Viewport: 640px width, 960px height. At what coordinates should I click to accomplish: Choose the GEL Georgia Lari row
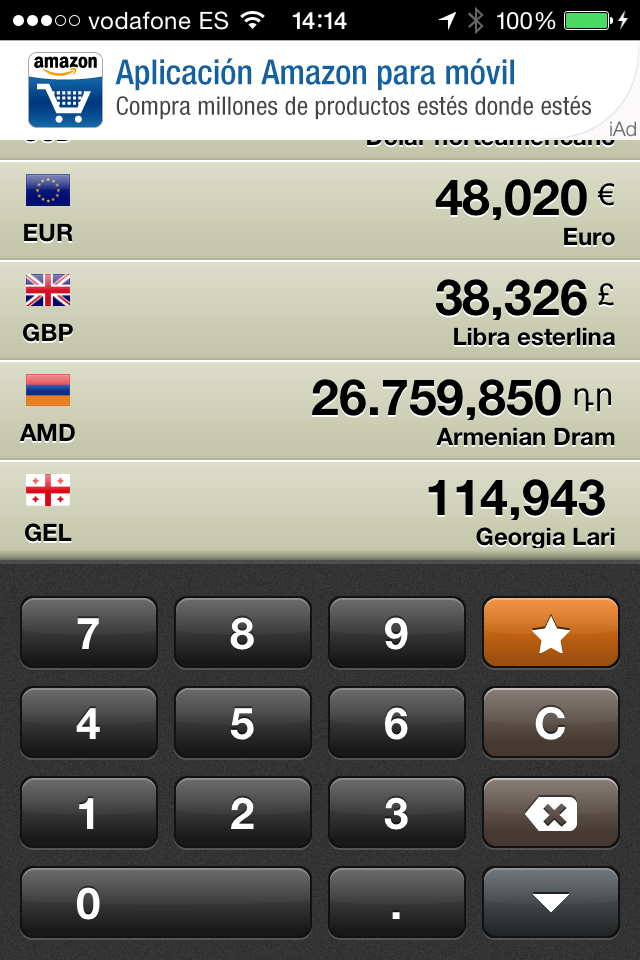320,509
